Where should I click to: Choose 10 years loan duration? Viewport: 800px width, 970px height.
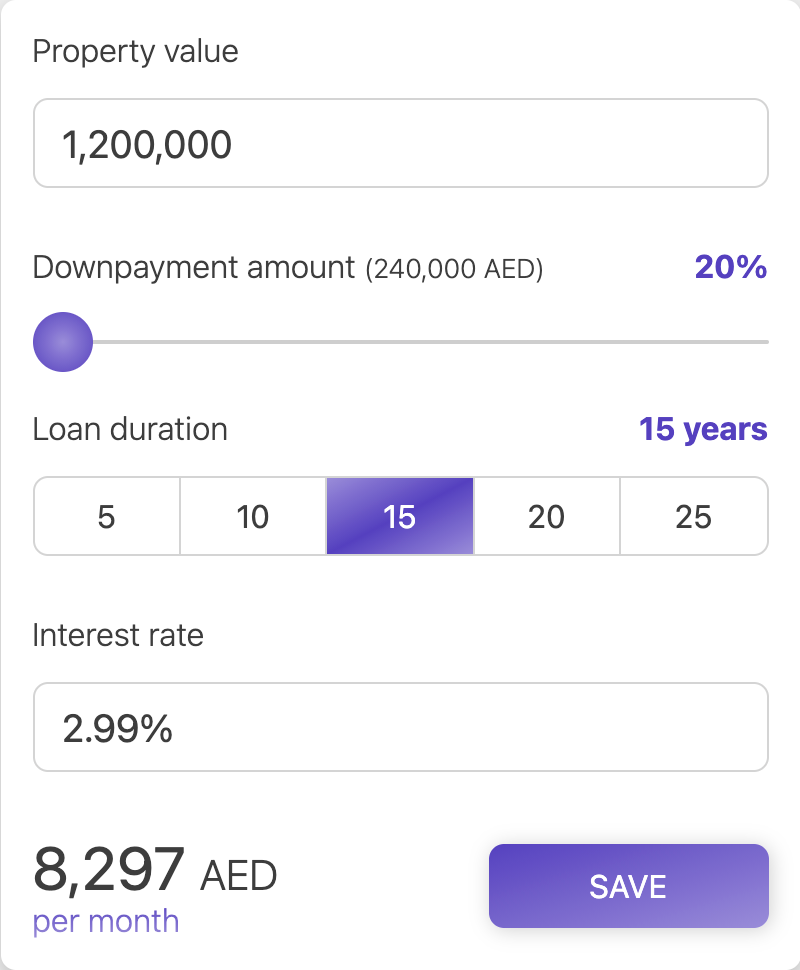pos(253,516)
